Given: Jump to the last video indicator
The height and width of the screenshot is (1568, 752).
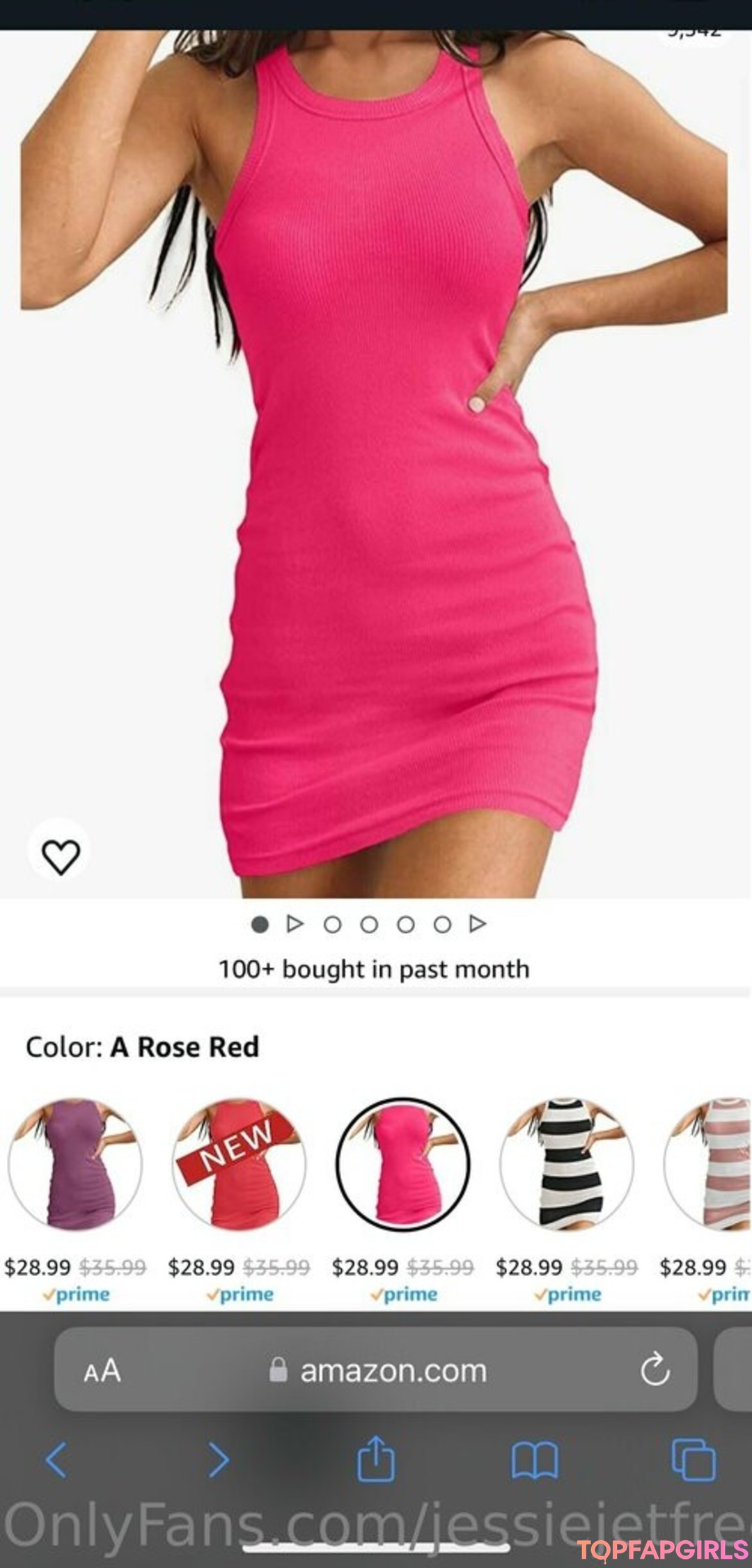Looking at the screenshot, I should coord(478,924).
